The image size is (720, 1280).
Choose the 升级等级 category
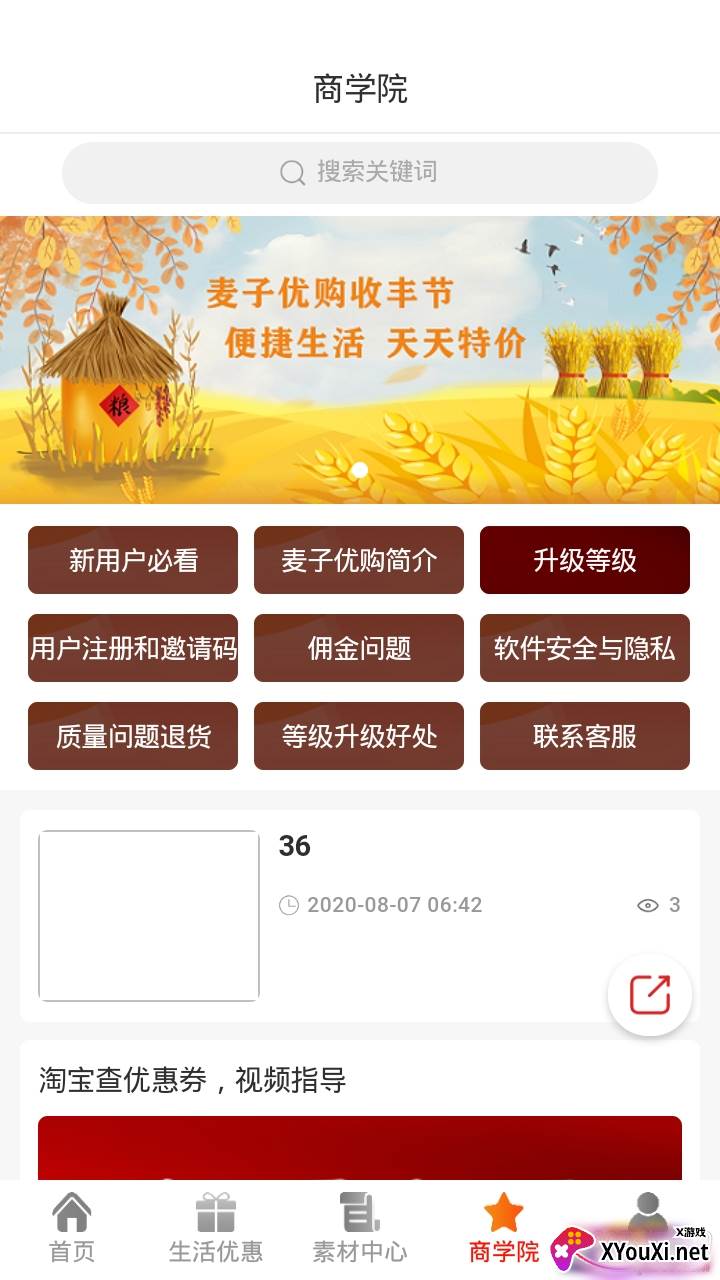tap(585, 560)
